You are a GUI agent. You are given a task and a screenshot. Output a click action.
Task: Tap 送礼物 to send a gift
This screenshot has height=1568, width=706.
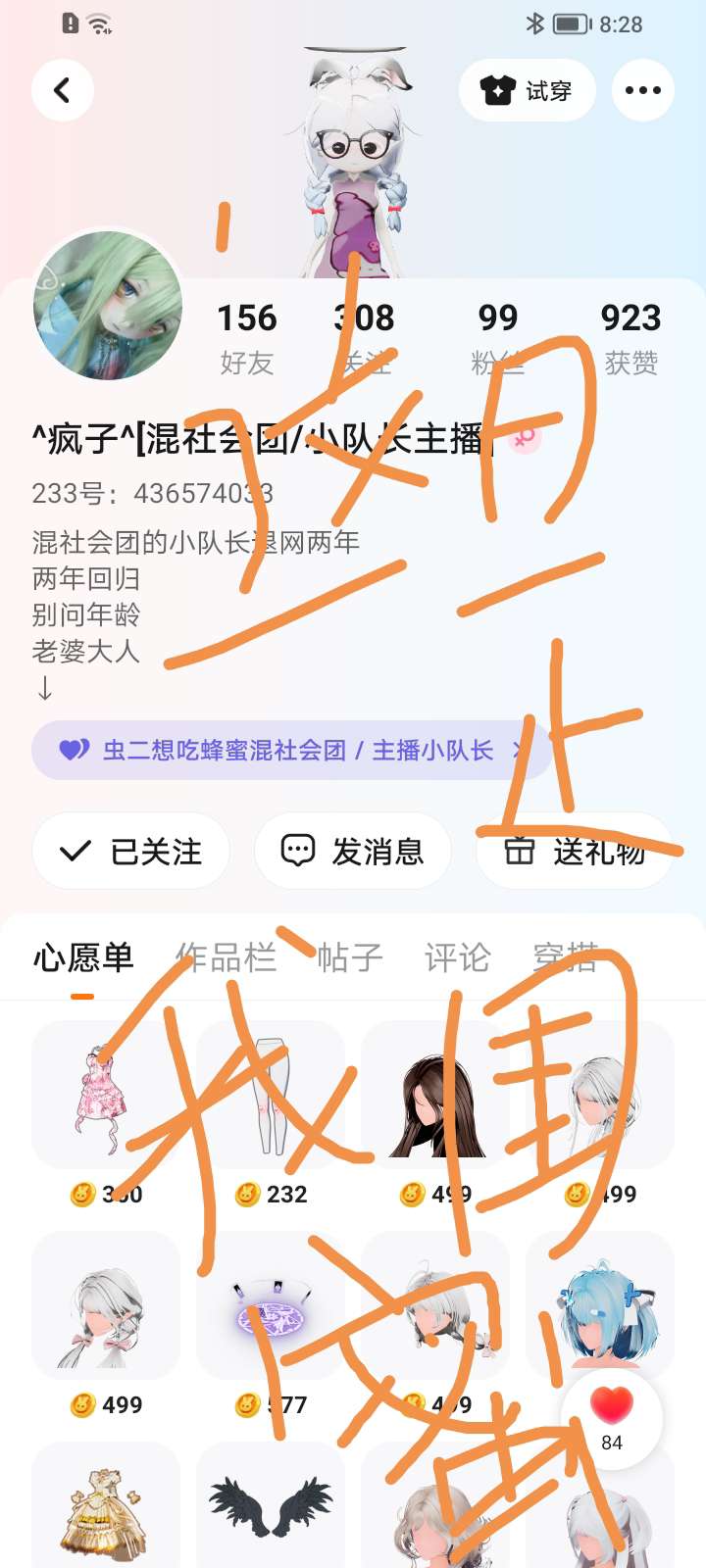pyautogui.click(x=575, y=851)
